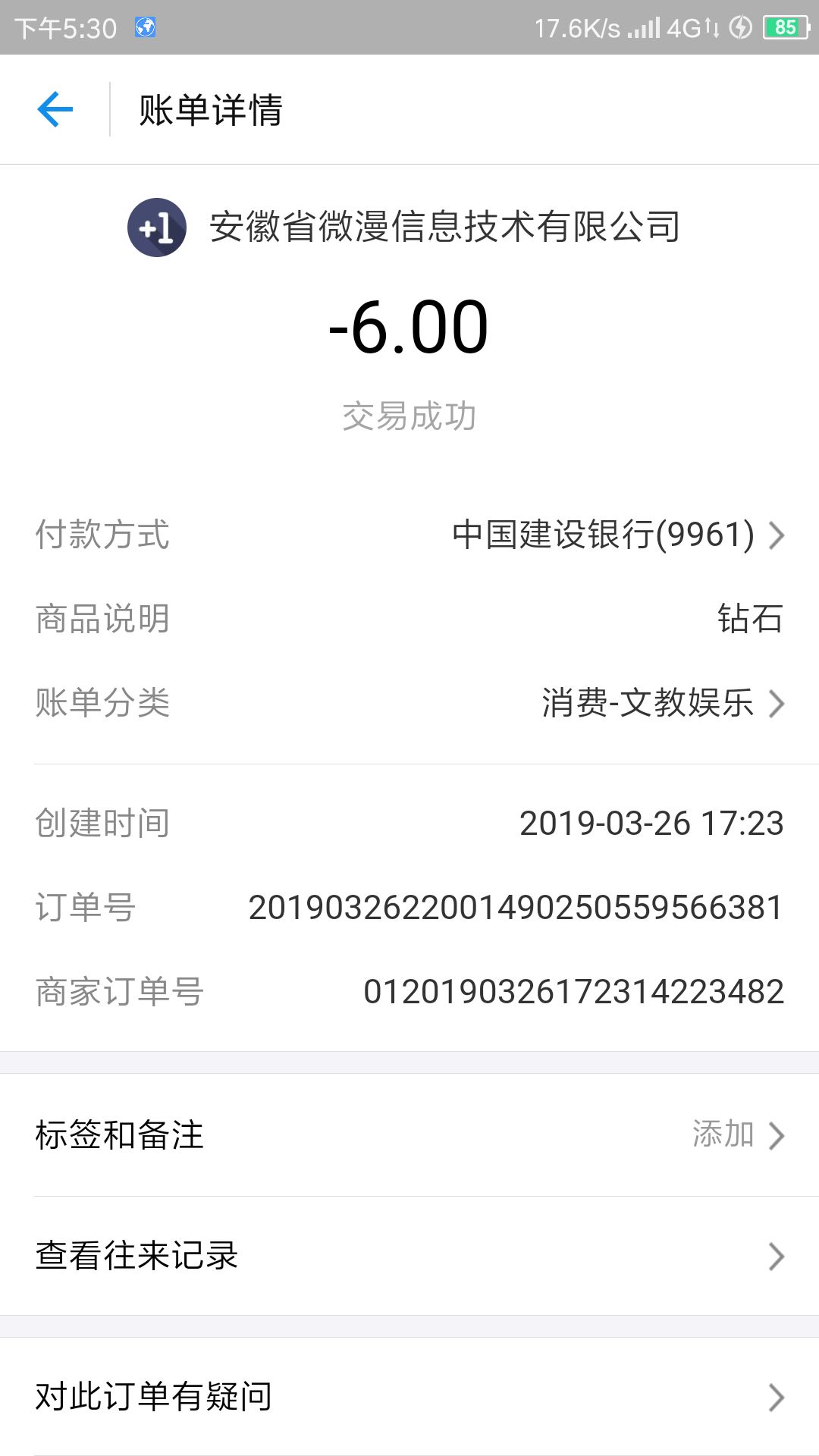Add a tag under 标签和备注
This screenshot has height=1456, width=819.
(x=409, y=1135)
